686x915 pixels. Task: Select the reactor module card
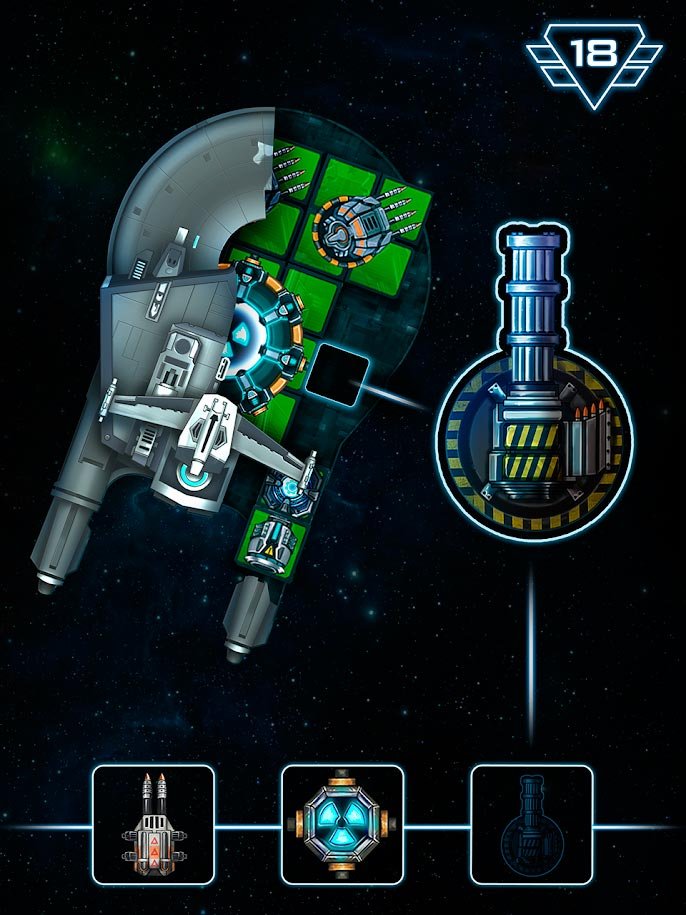click(342, 825)
